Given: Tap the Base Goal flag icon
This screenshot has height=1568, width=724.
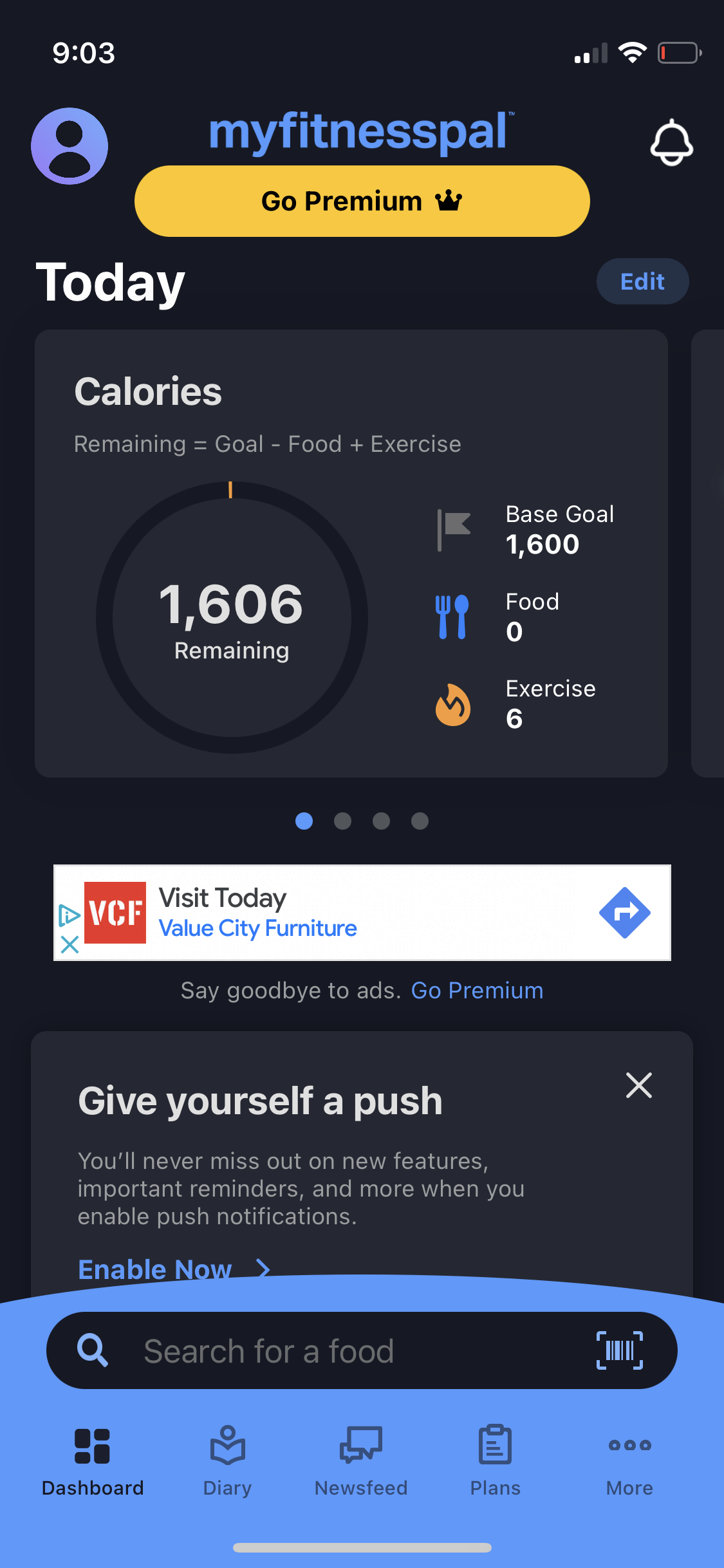Looking at the screenshot, I should [452, 528].
